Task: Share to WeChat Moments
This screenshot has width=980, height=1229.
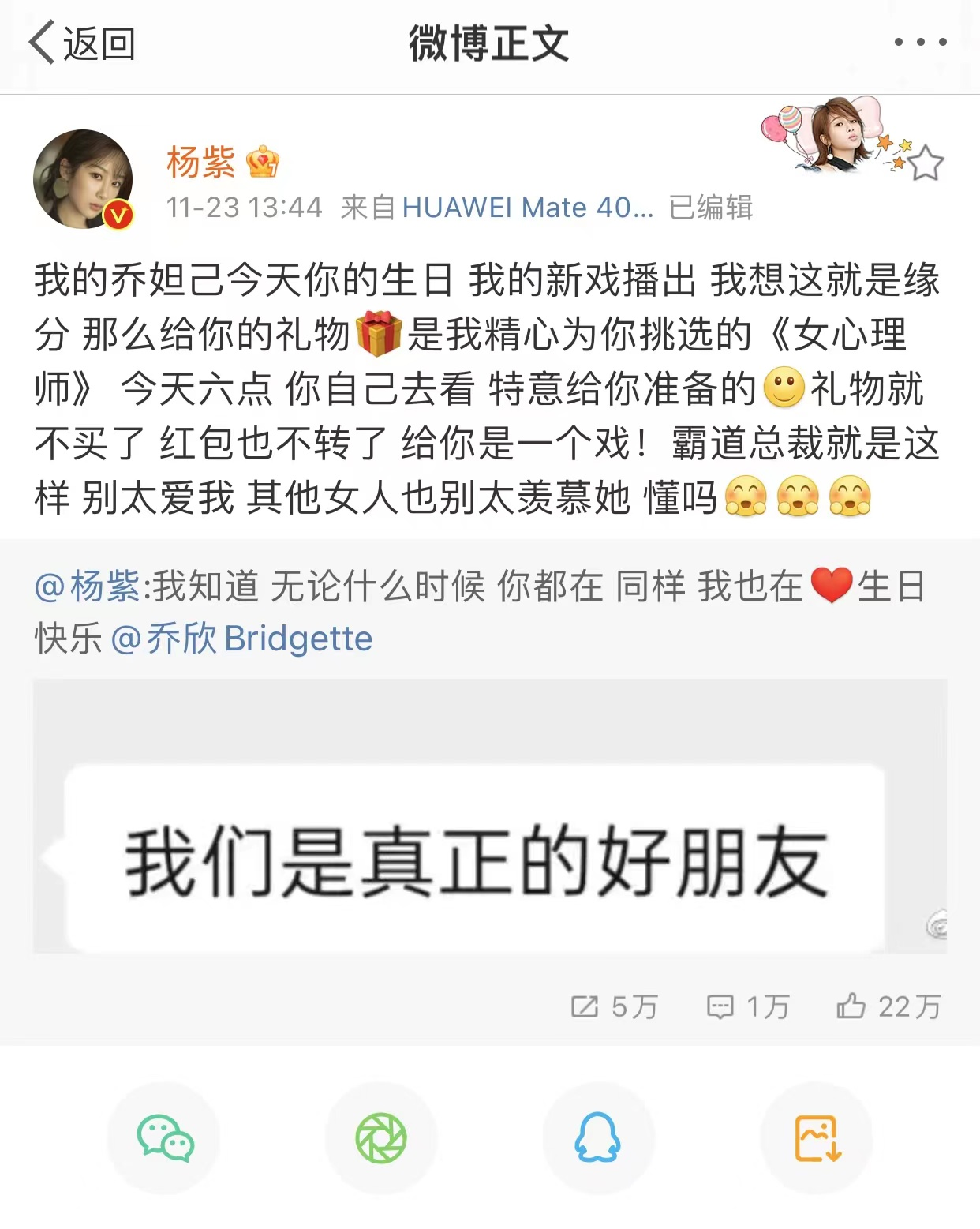Action: click(x=381, y=1137)
